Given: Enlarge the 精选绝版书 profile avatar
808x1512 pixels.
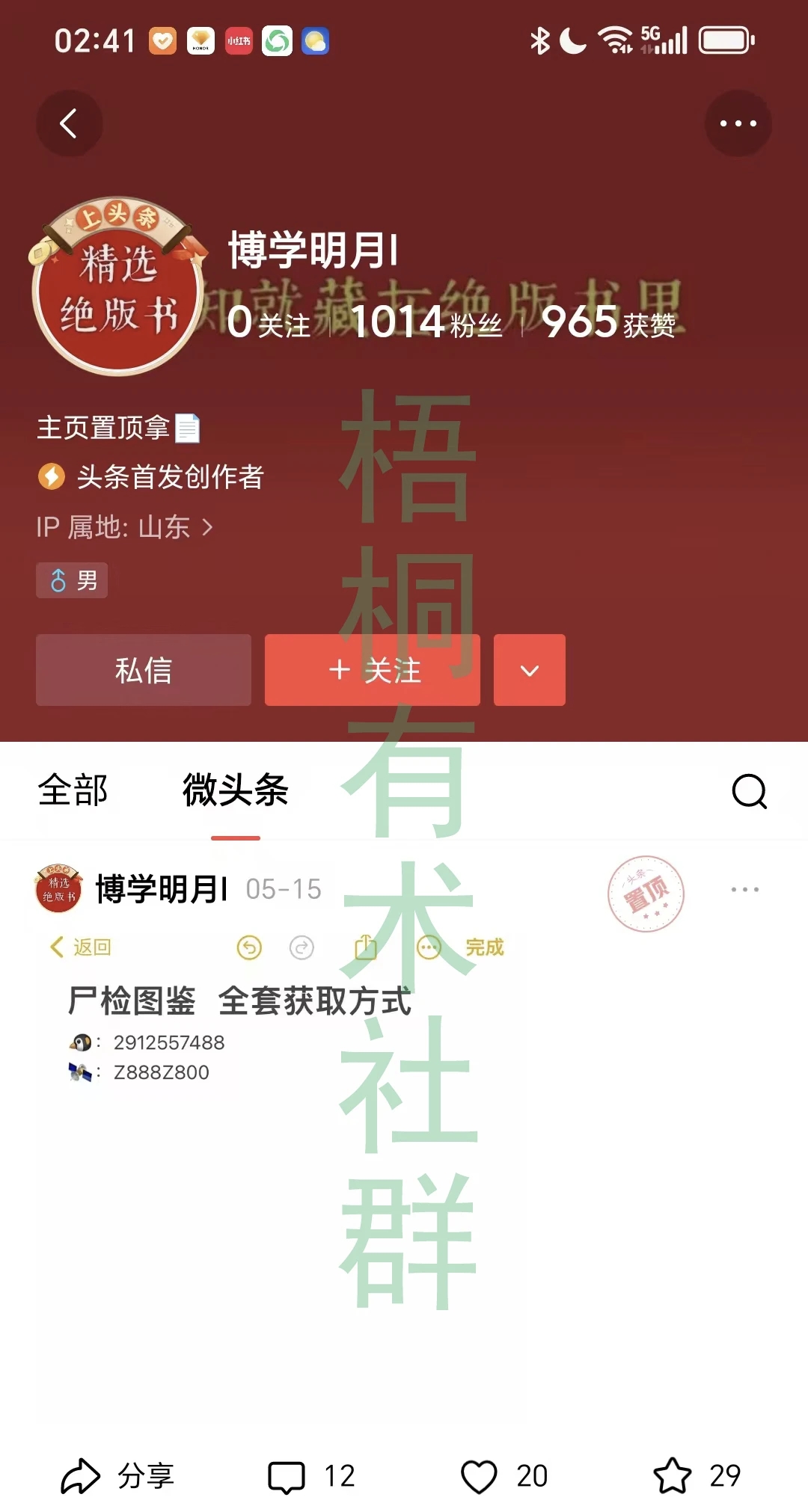Looking at the screenshot, I should coord(118,288).
